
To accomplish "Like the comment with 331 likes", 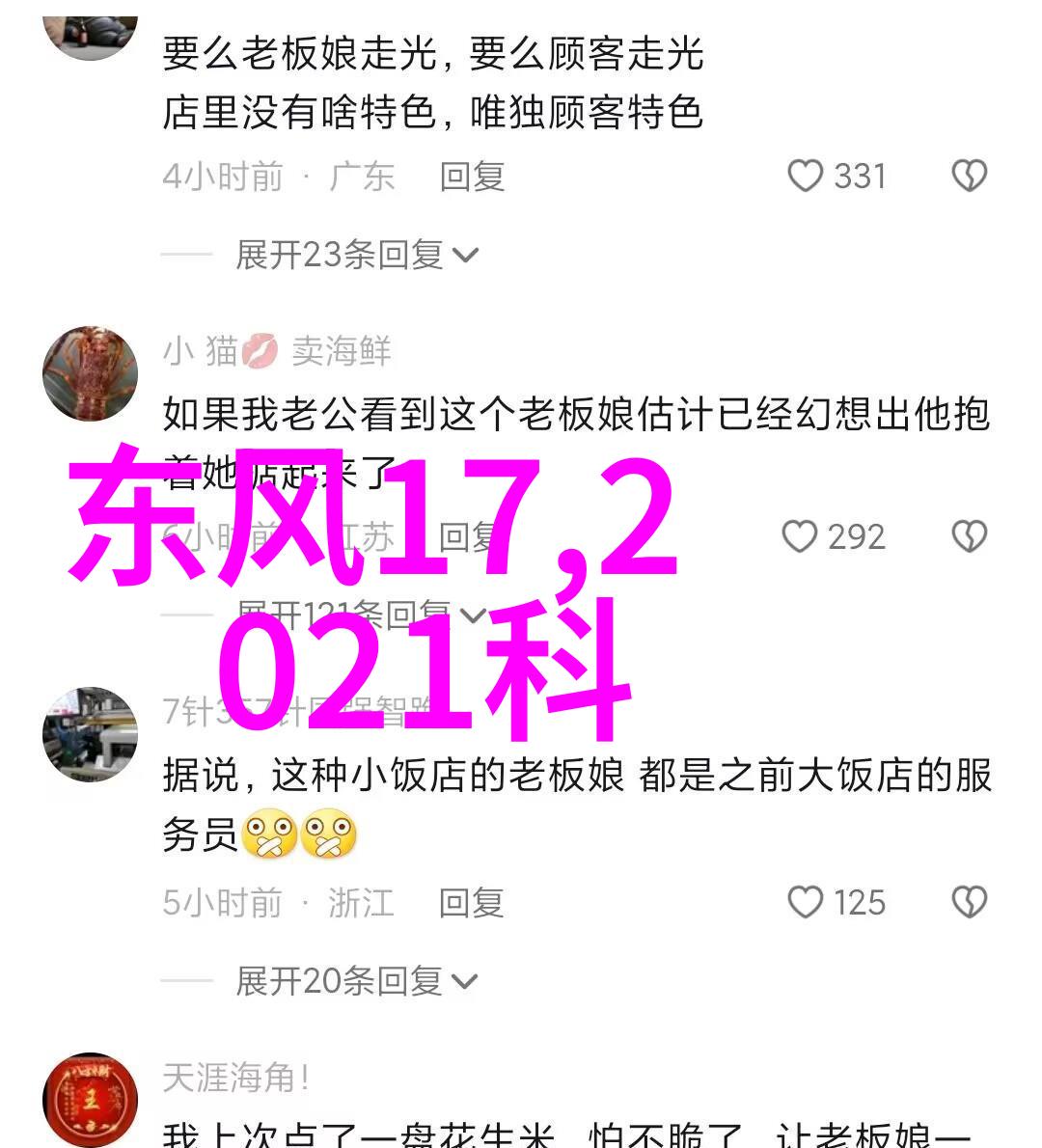I will [806, 177].
